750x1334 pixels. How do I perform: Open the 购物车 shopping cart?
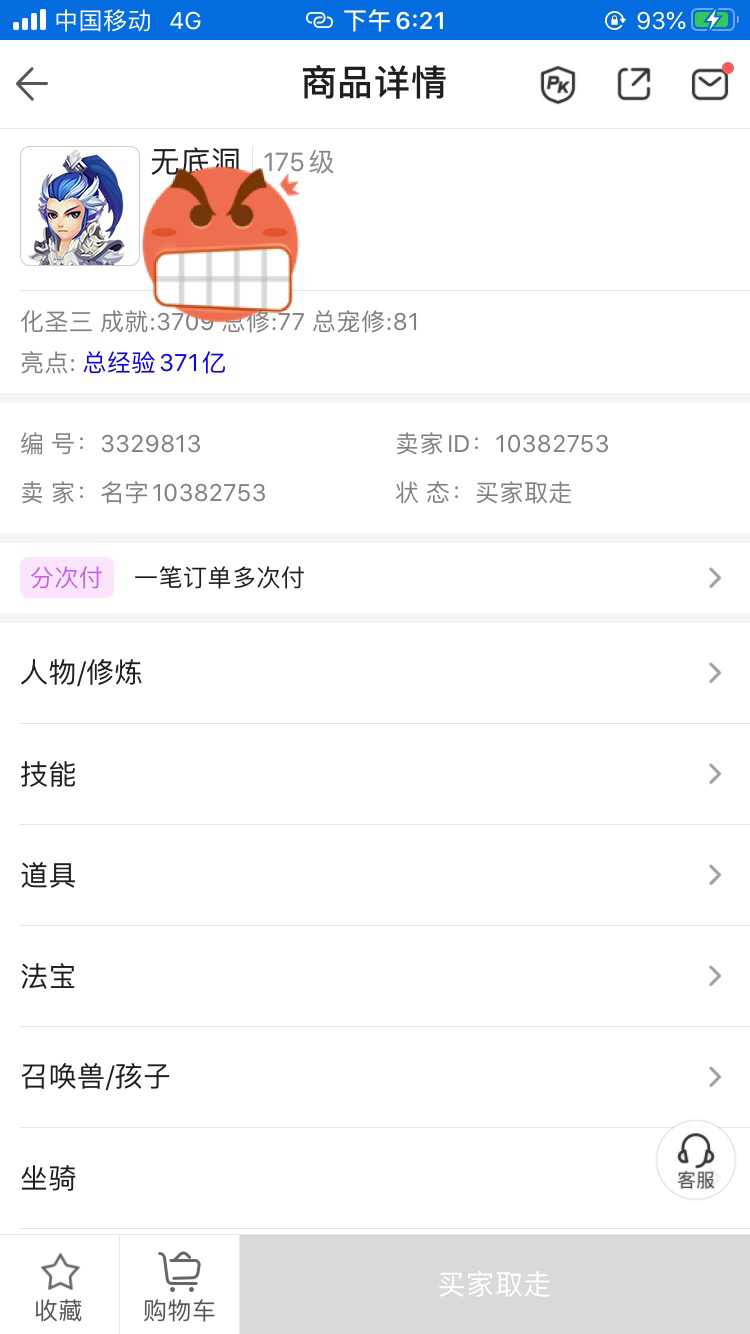(x=179, y=1285)
